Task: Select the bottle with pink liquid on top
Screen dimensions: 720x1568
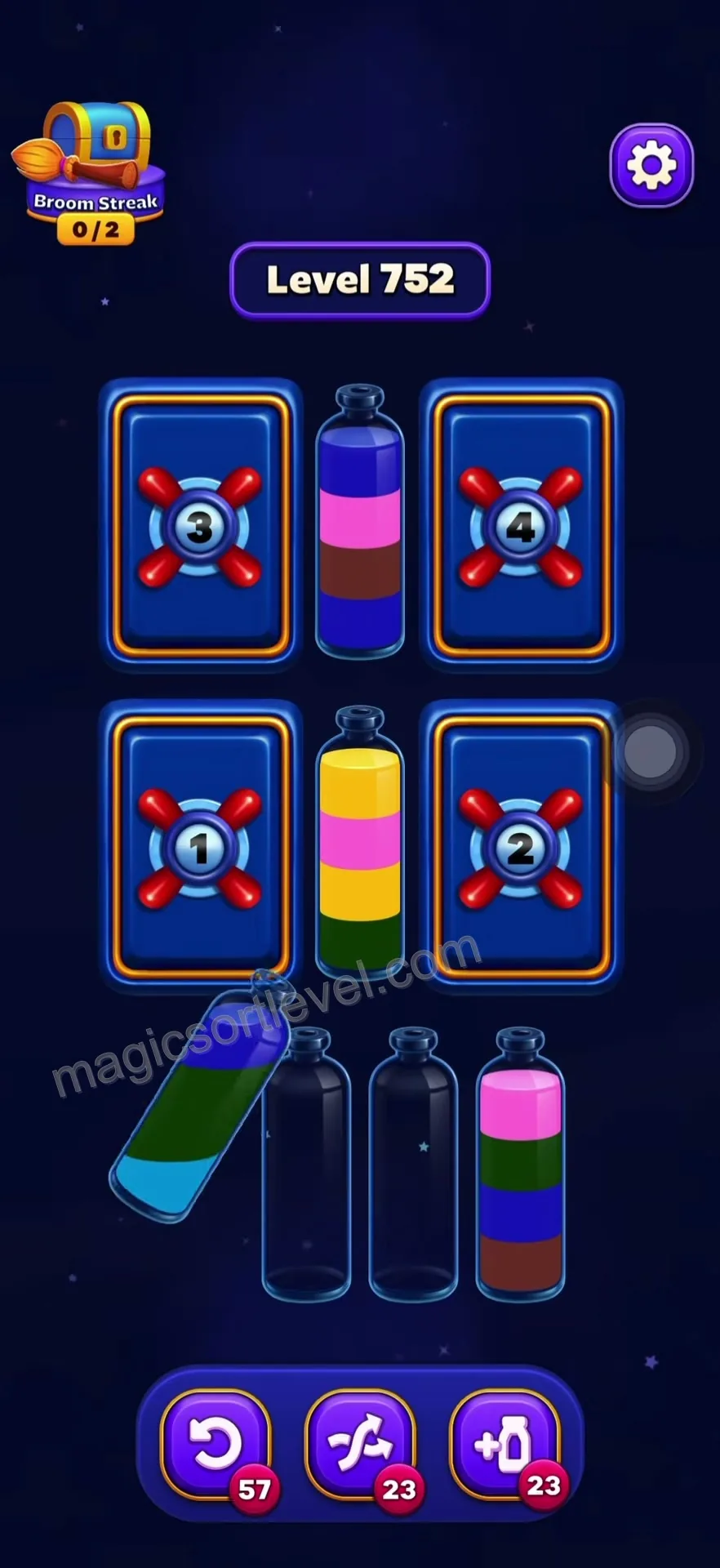Action: [520, 1164]
